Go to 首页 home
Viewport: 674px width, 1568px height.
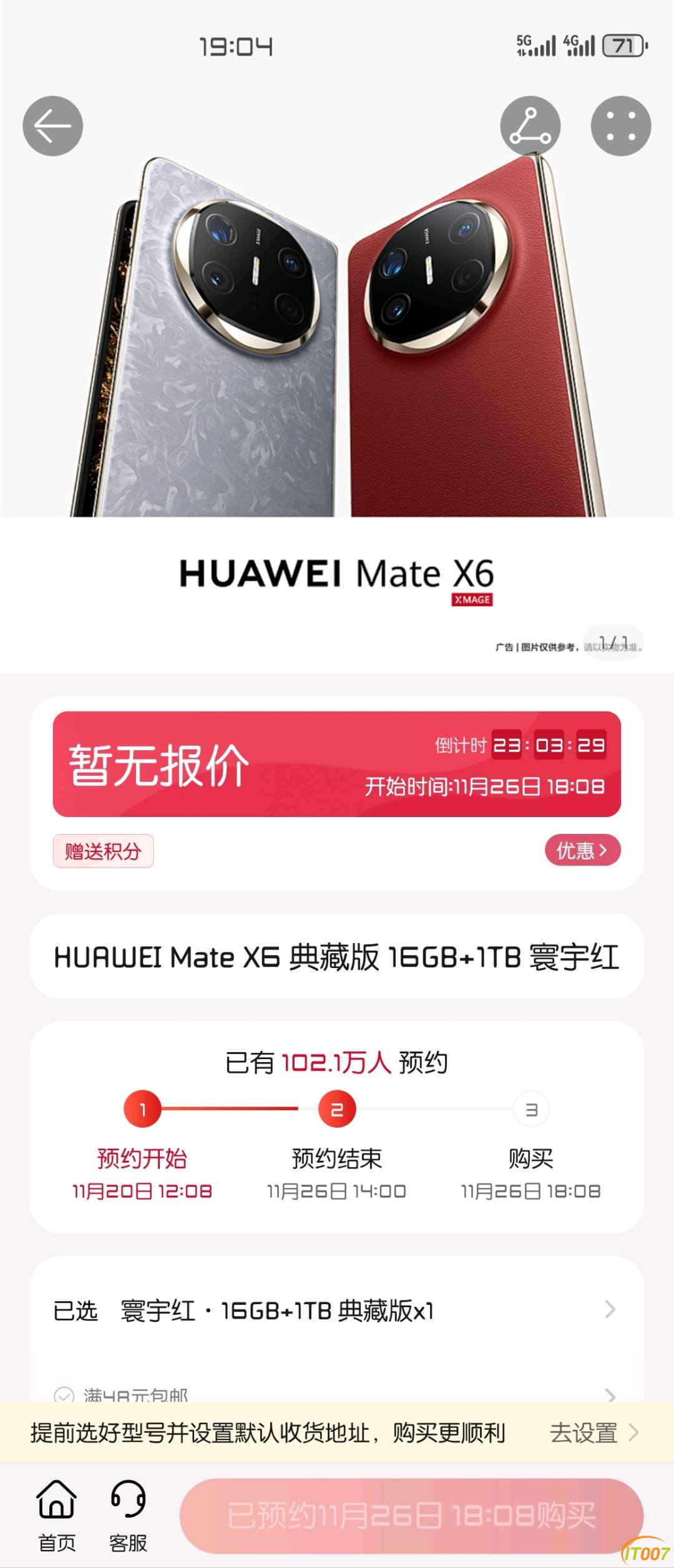pyautogui.click(x=57, y=1514)
